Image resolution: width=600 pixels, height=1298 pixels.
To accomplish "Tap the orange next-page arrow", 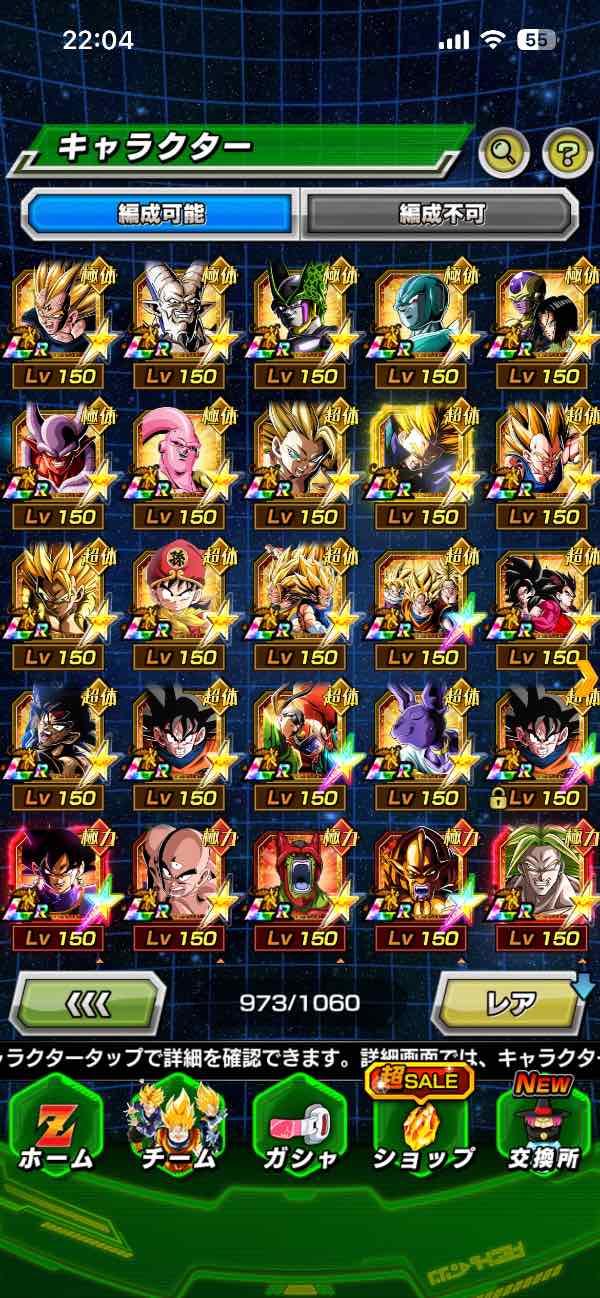I will (x=587, y=677).
